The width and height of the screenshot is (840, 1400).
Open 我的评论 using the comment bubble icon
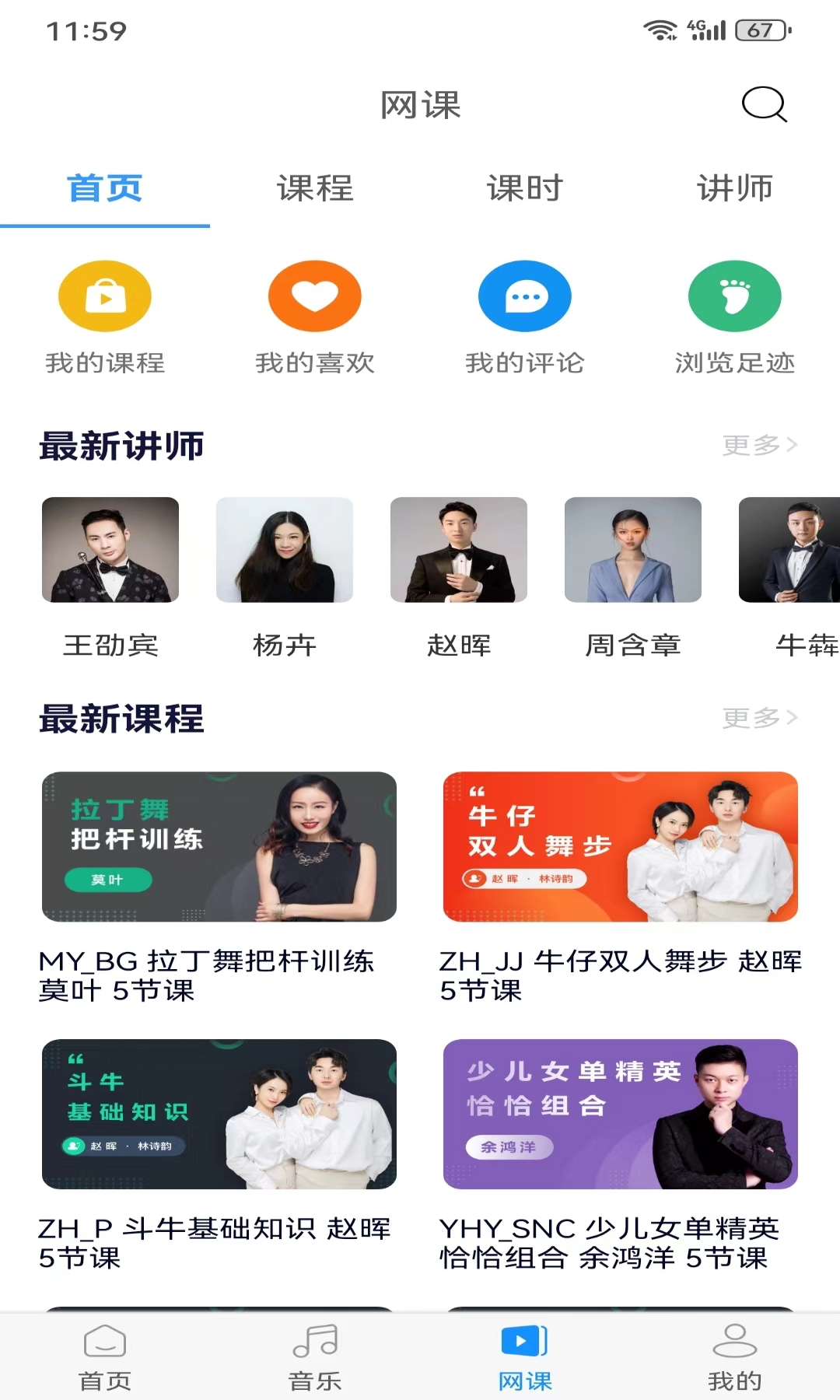click(x=525, y=296)
